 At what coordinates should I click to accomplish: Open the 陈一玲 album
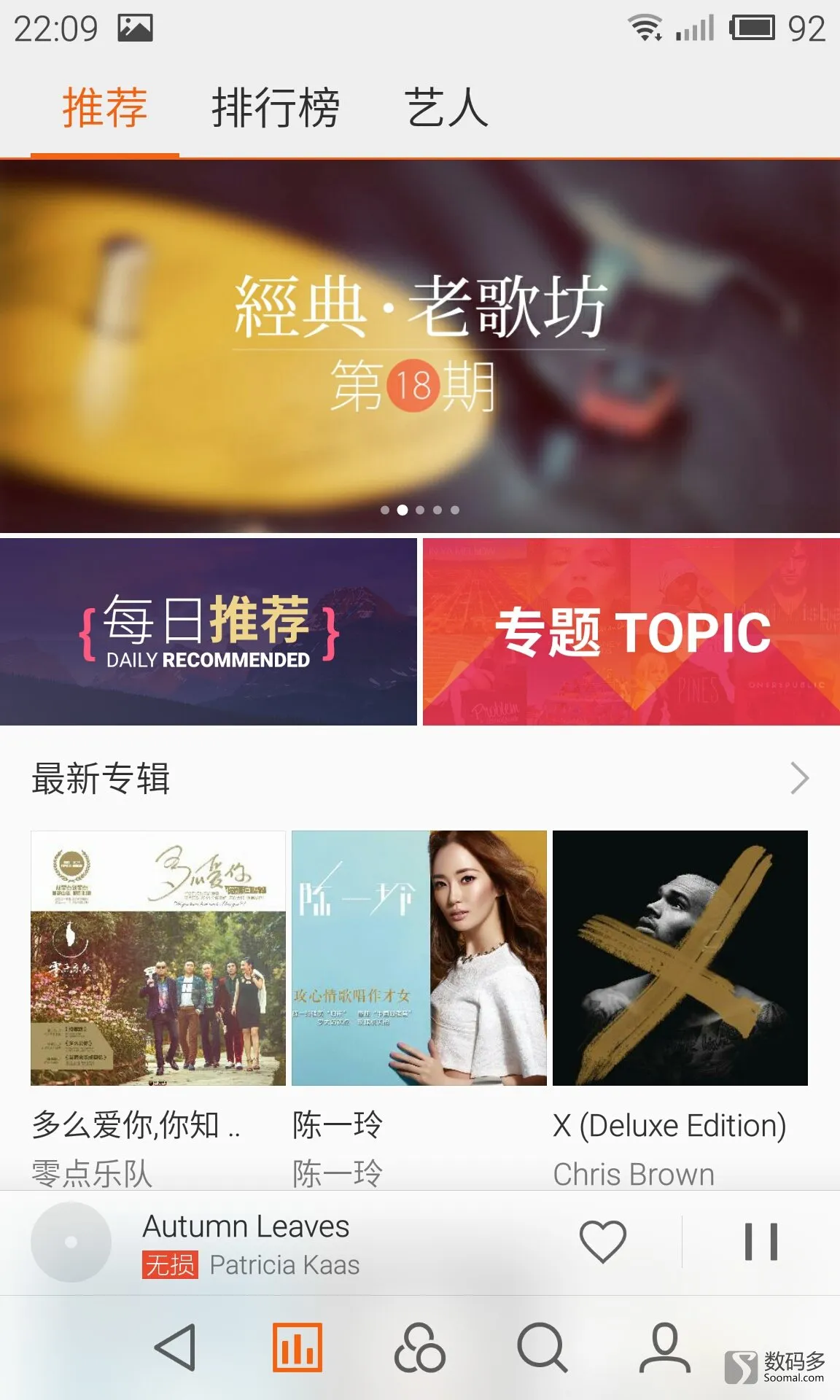(x=419, y=958)
